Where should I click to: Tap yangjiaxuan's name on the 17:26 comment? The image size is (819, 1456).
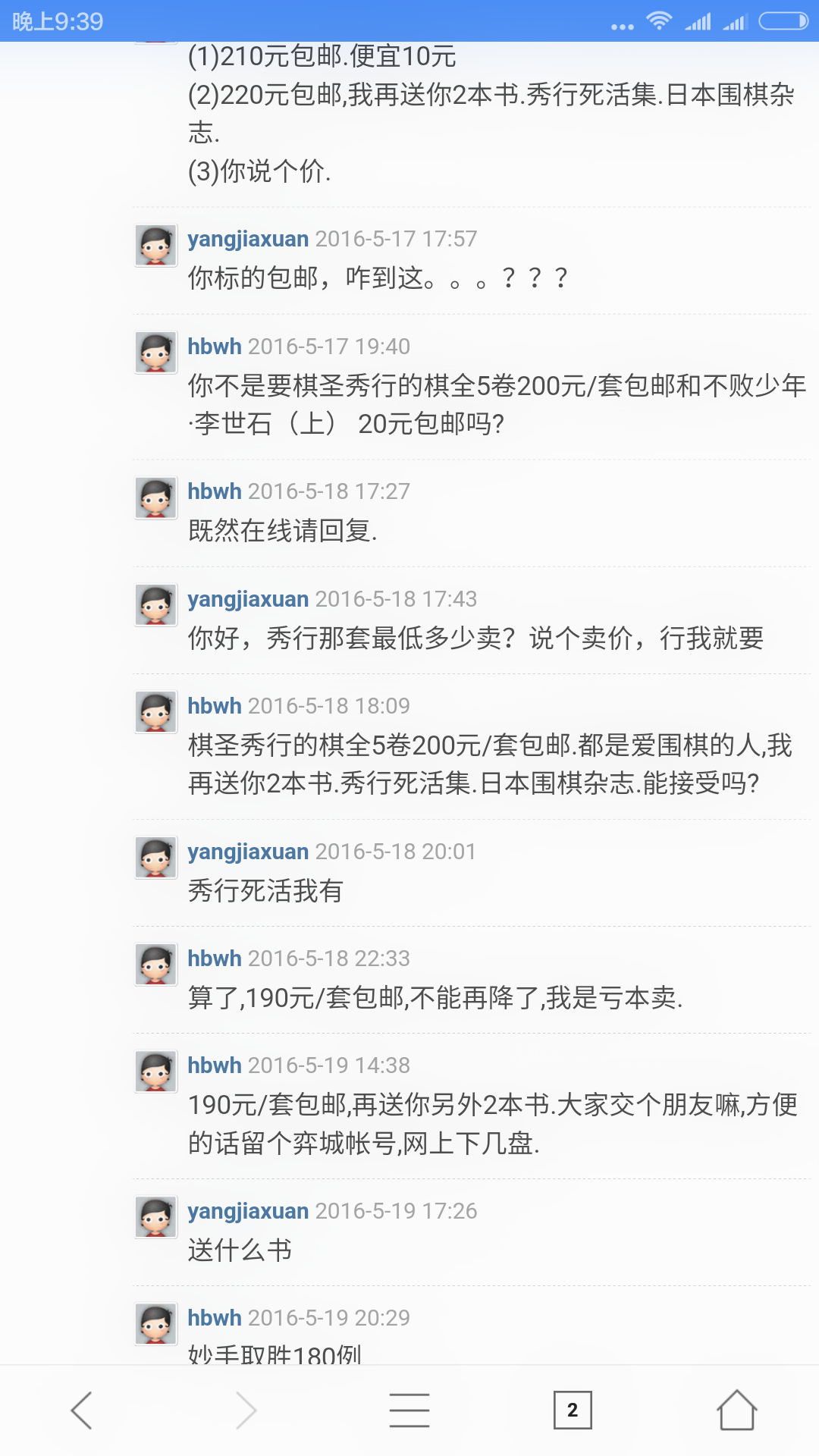248,1211
